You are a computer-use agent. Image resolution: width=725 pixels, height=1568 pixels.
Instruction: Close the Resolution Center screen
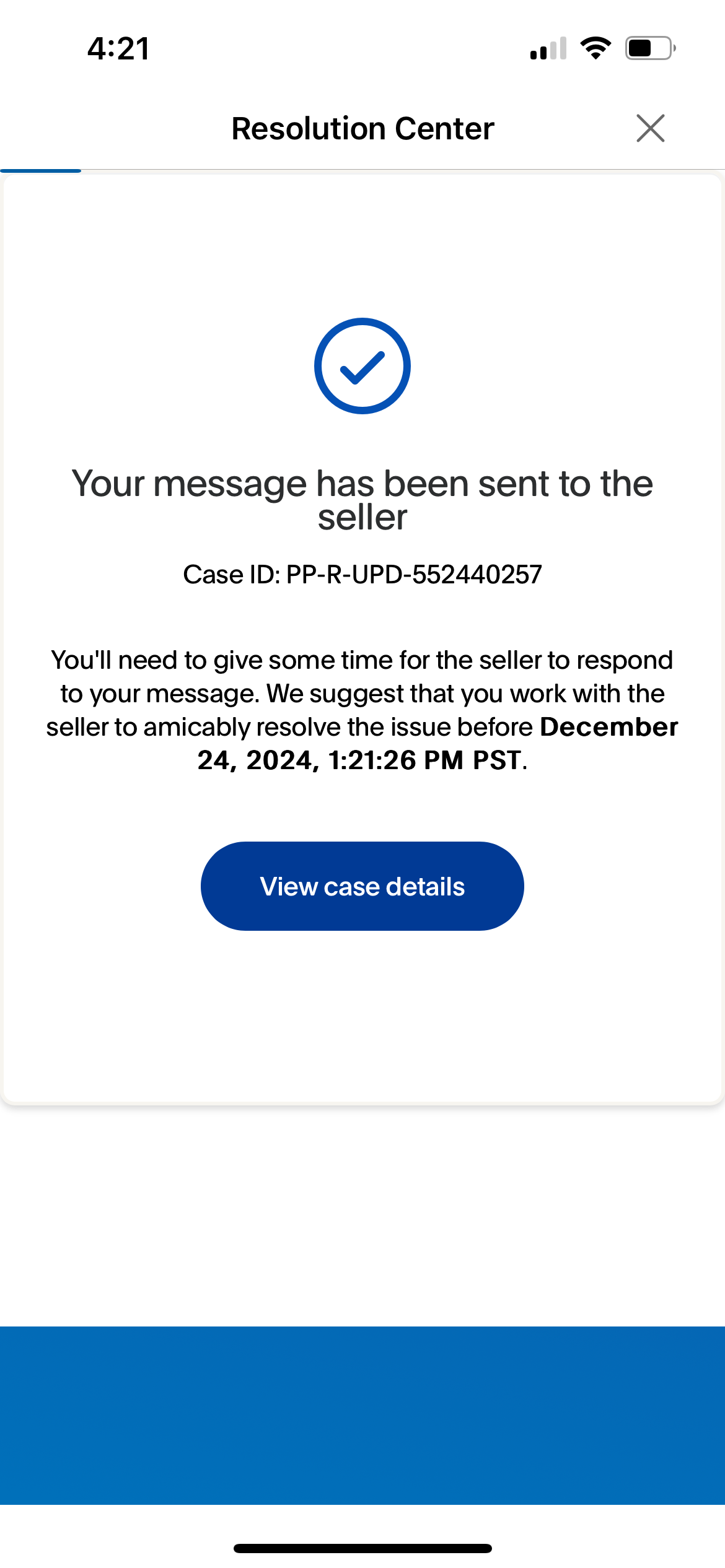coord(650,128)
